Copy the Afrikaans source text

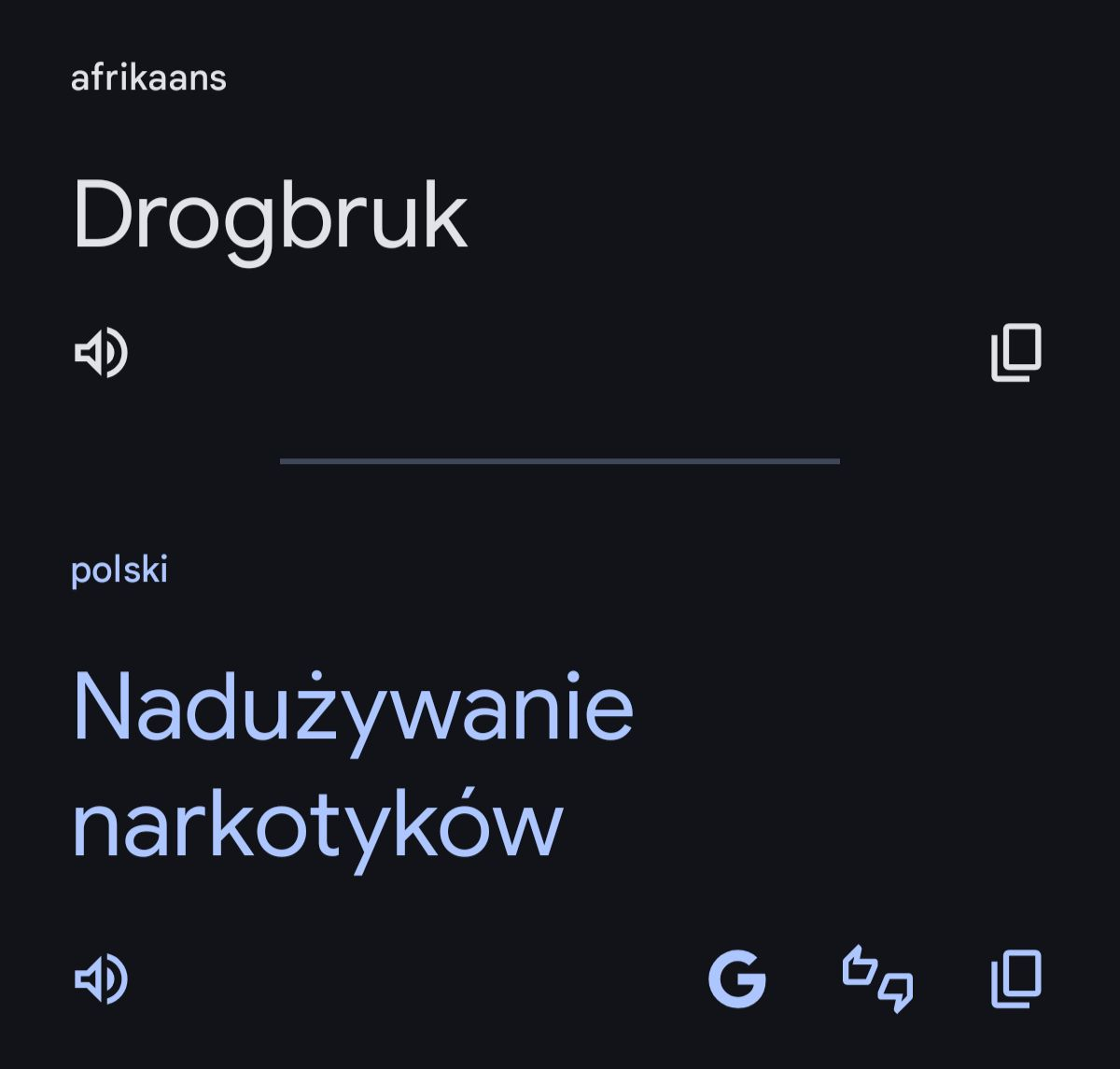tap(1015, 353)
